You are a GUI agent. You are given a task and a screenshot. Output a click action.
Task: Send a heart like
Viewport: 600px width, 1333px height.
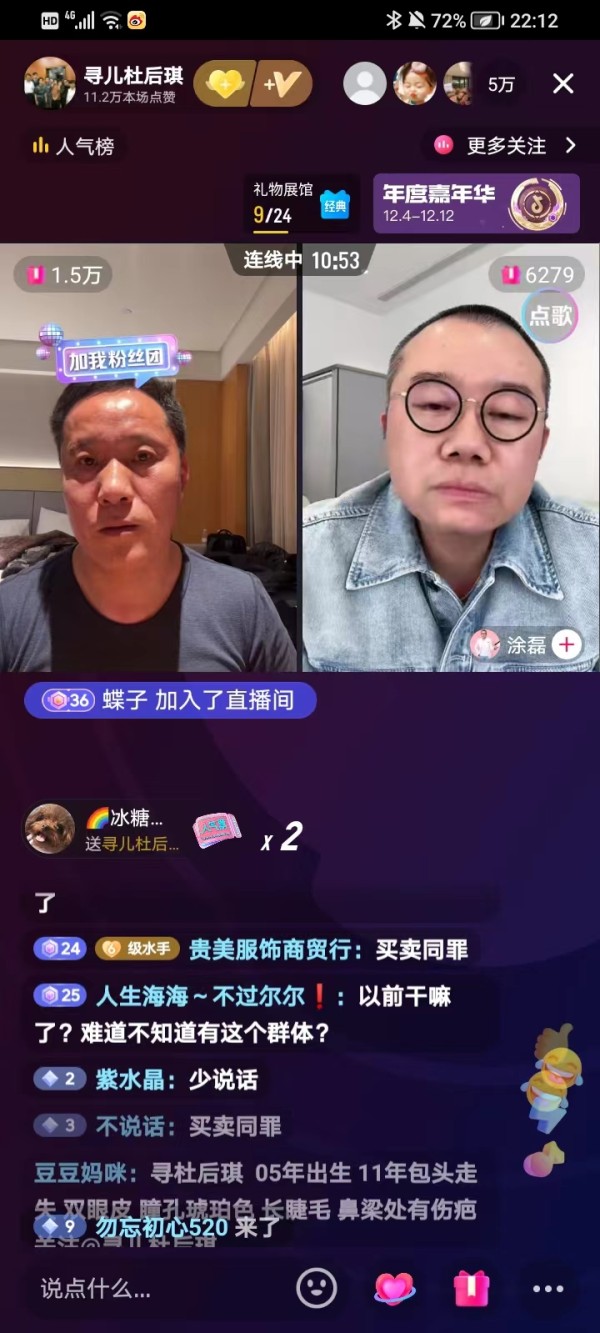tap(395, 1288)
